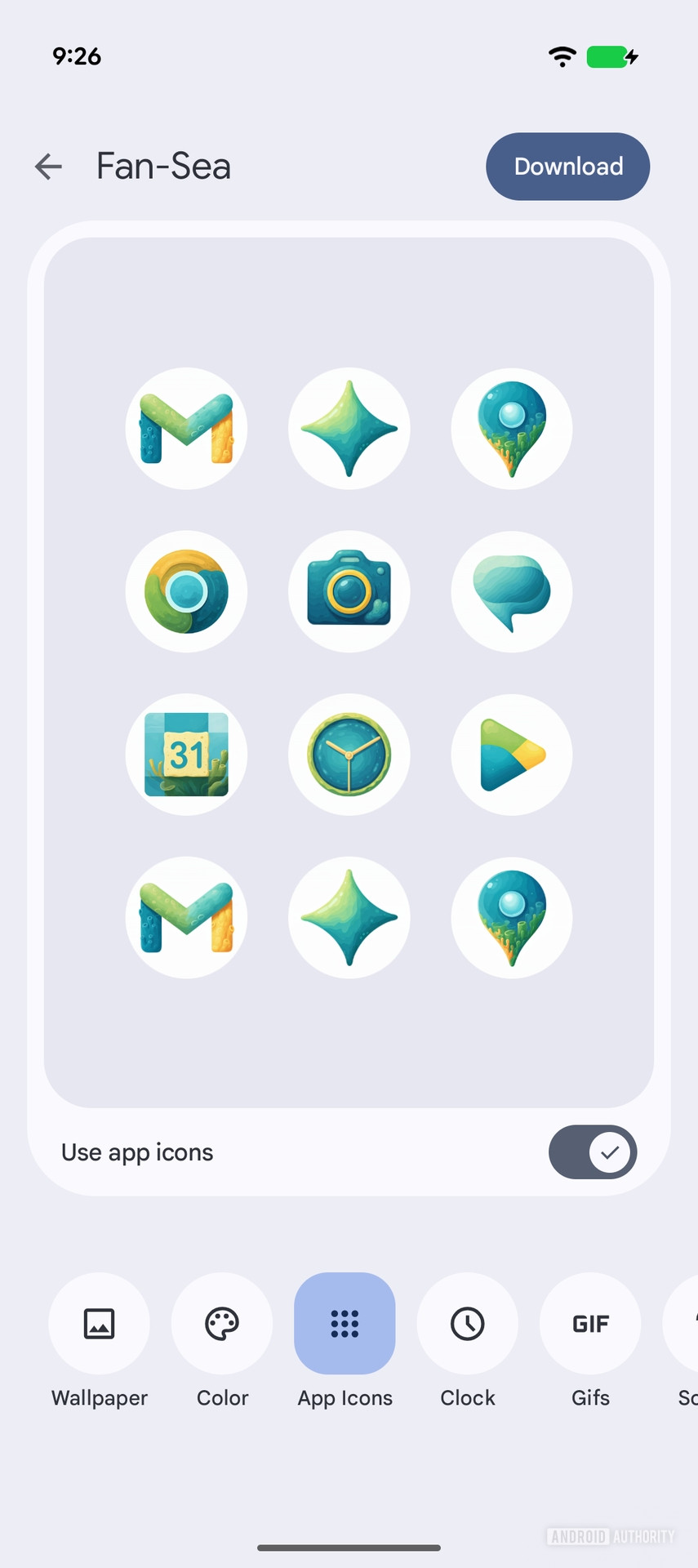Select the second Gemini sparkle variant
Screen dimensions: 698x1568
[x=349, y=917]
